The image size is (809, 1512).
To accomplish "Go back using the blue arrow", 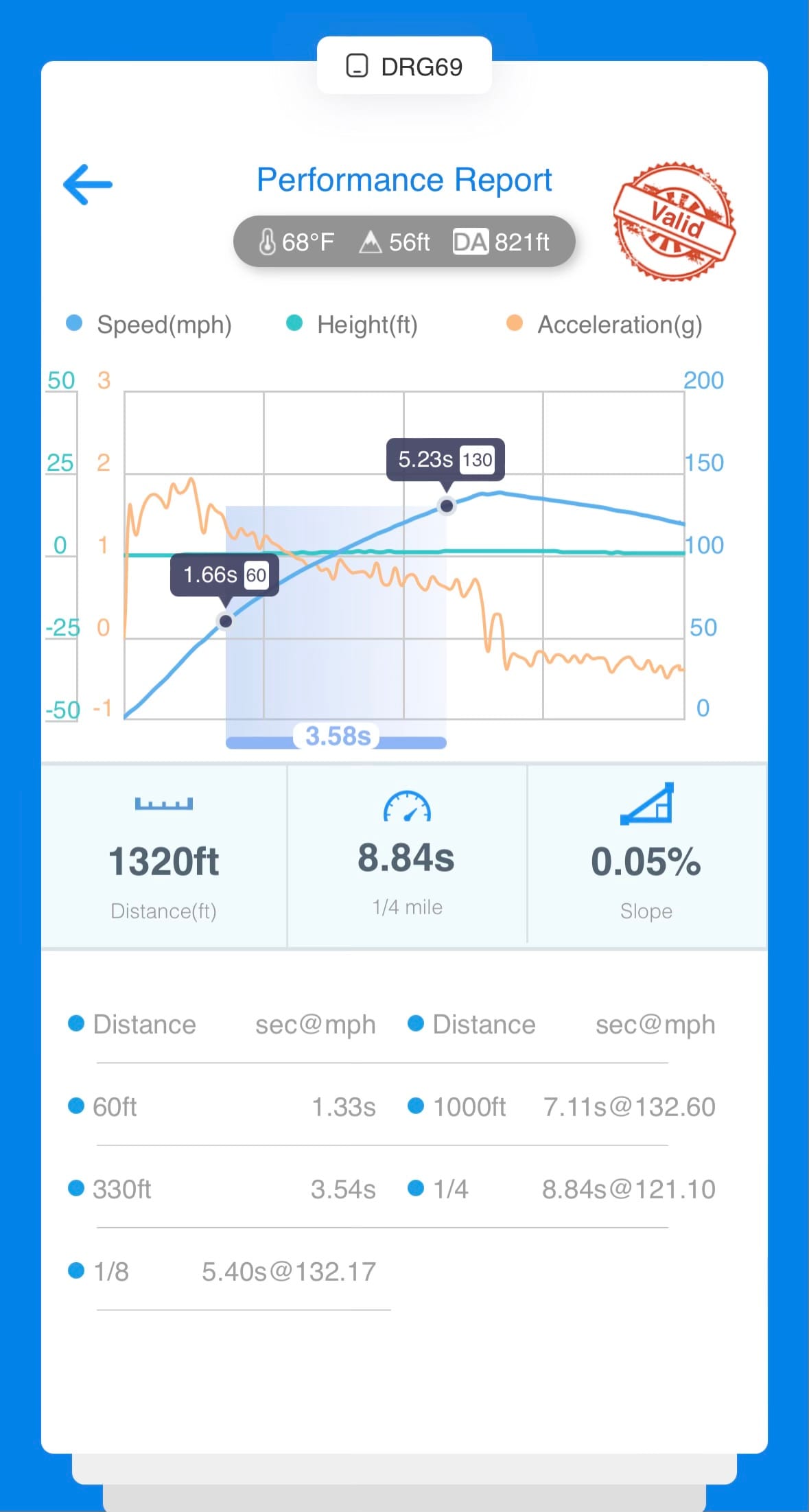I will (x=88, y=185).
